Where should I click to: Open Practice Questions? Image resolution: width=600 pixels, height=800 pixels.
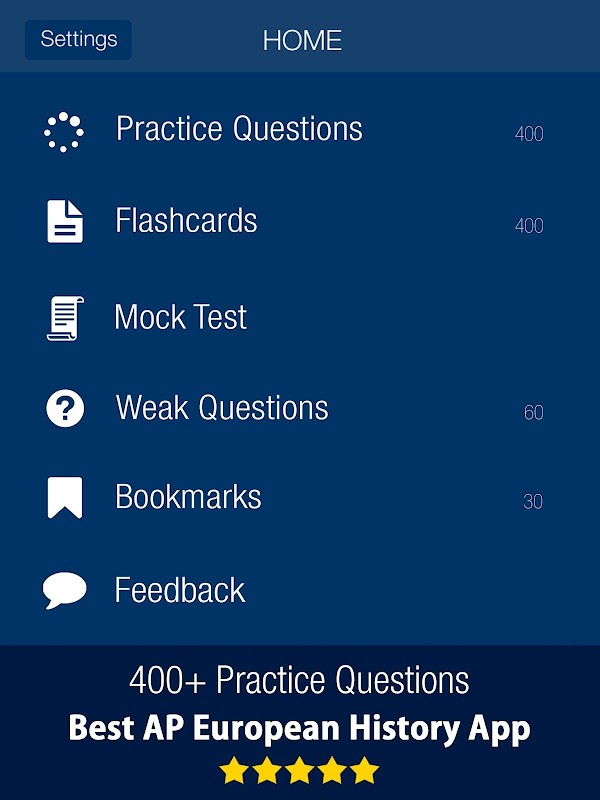pos(300,130)
